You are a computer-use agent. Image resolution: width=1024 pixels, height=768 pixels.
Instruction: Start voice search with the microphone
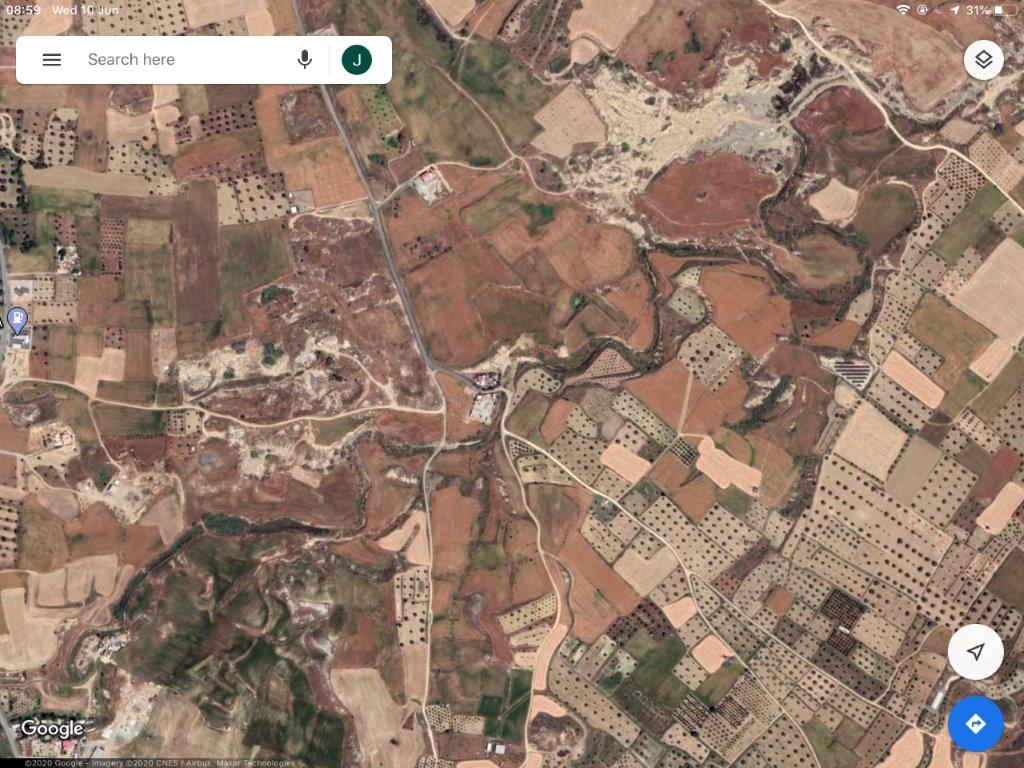point(305,60)
